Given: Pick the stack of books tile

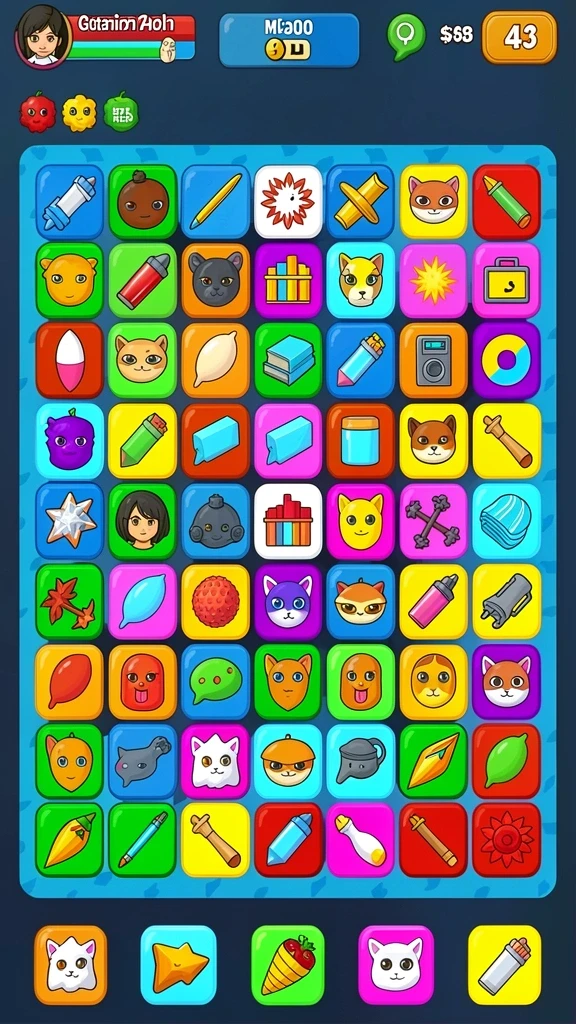Looking at the screenshot, I should pyautogui.click(x=288, y=360).
